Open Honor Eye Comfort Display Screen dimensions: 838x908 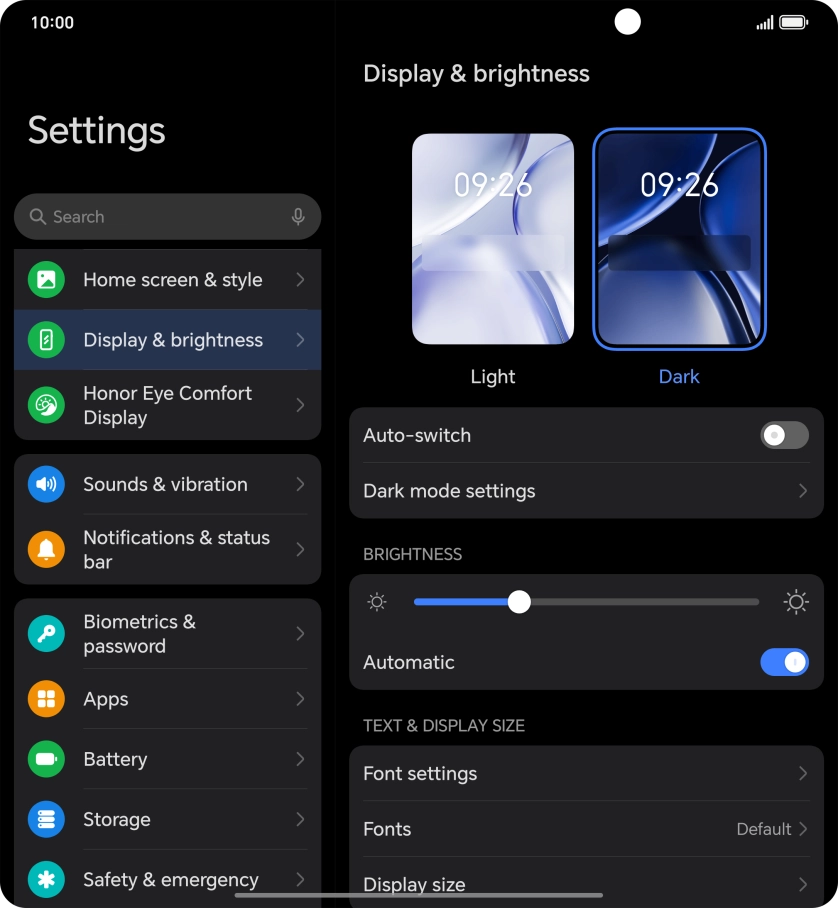pyautogui.click(x=167, y=405)
